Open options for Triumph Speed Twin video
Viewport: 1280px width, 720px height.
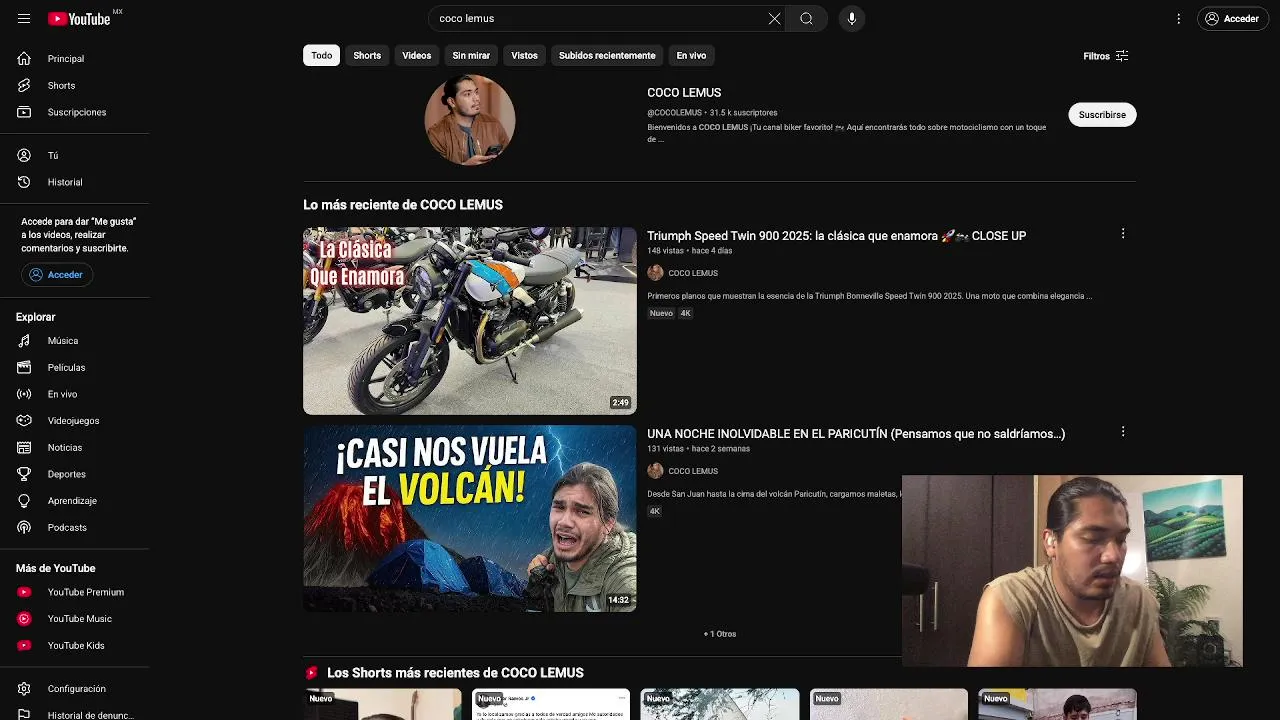point(1123,233)
